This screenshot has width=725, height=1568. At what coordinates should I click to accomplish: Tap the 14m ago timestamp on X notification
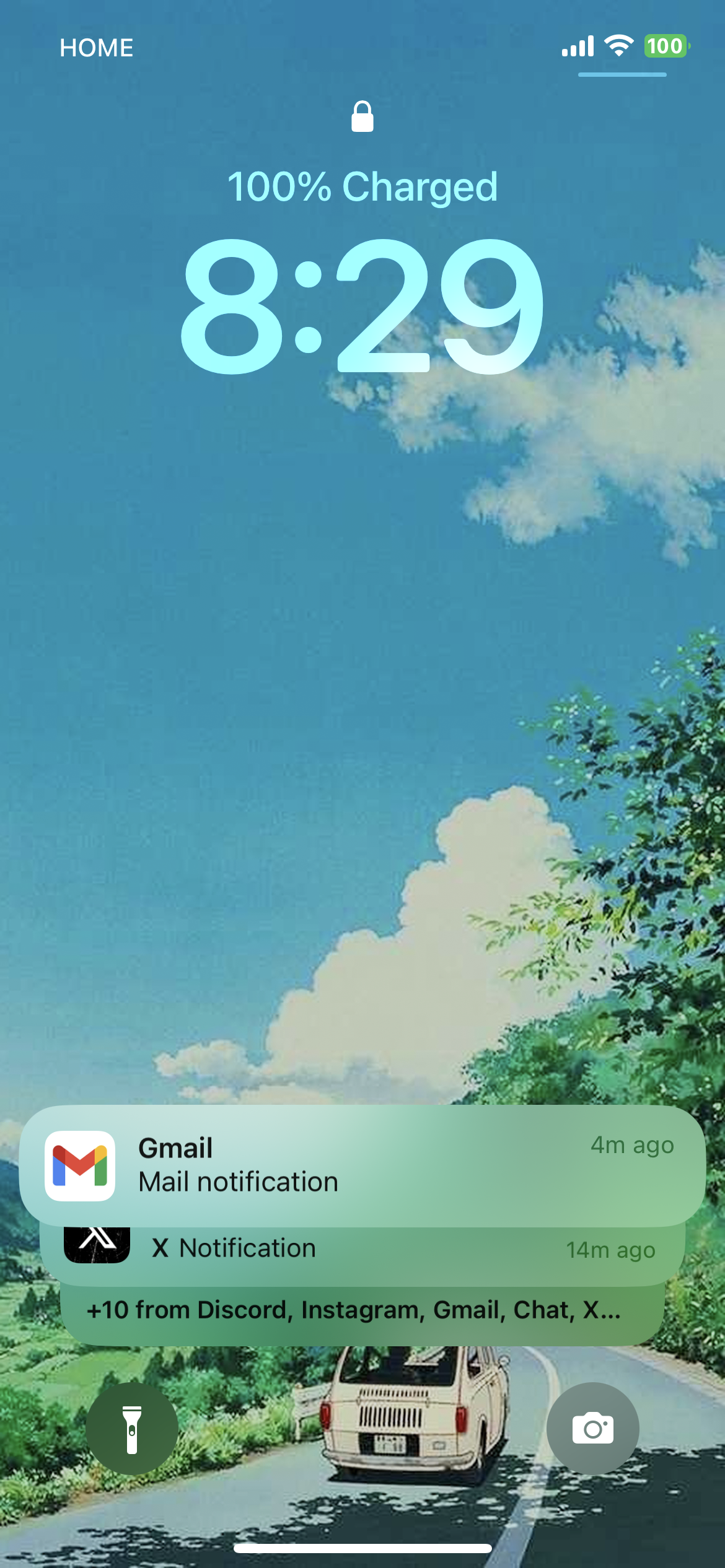click(610, 1250)
